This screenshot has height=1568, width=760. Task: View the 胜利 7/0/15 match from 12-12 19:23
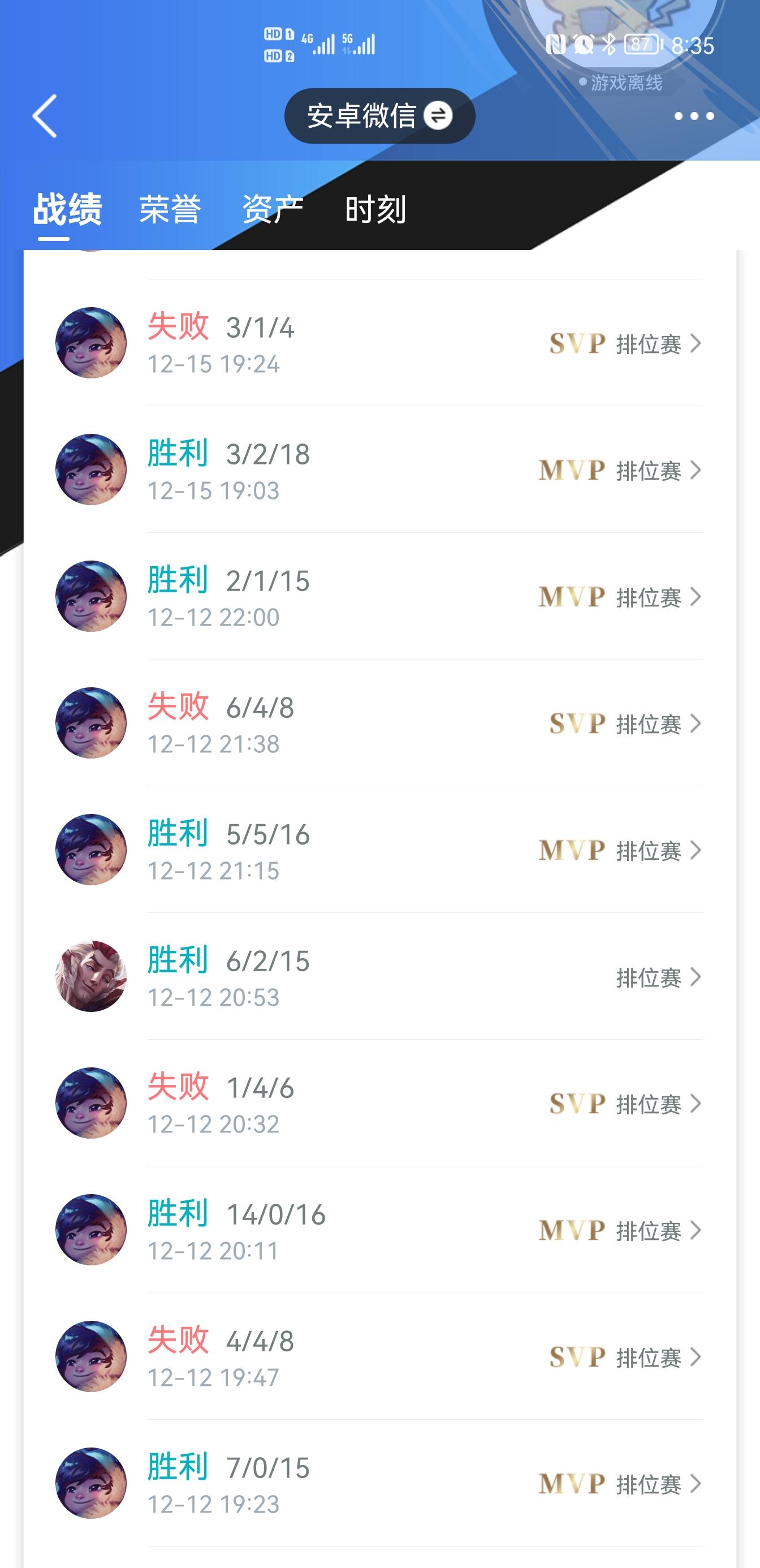[379, 1483]
